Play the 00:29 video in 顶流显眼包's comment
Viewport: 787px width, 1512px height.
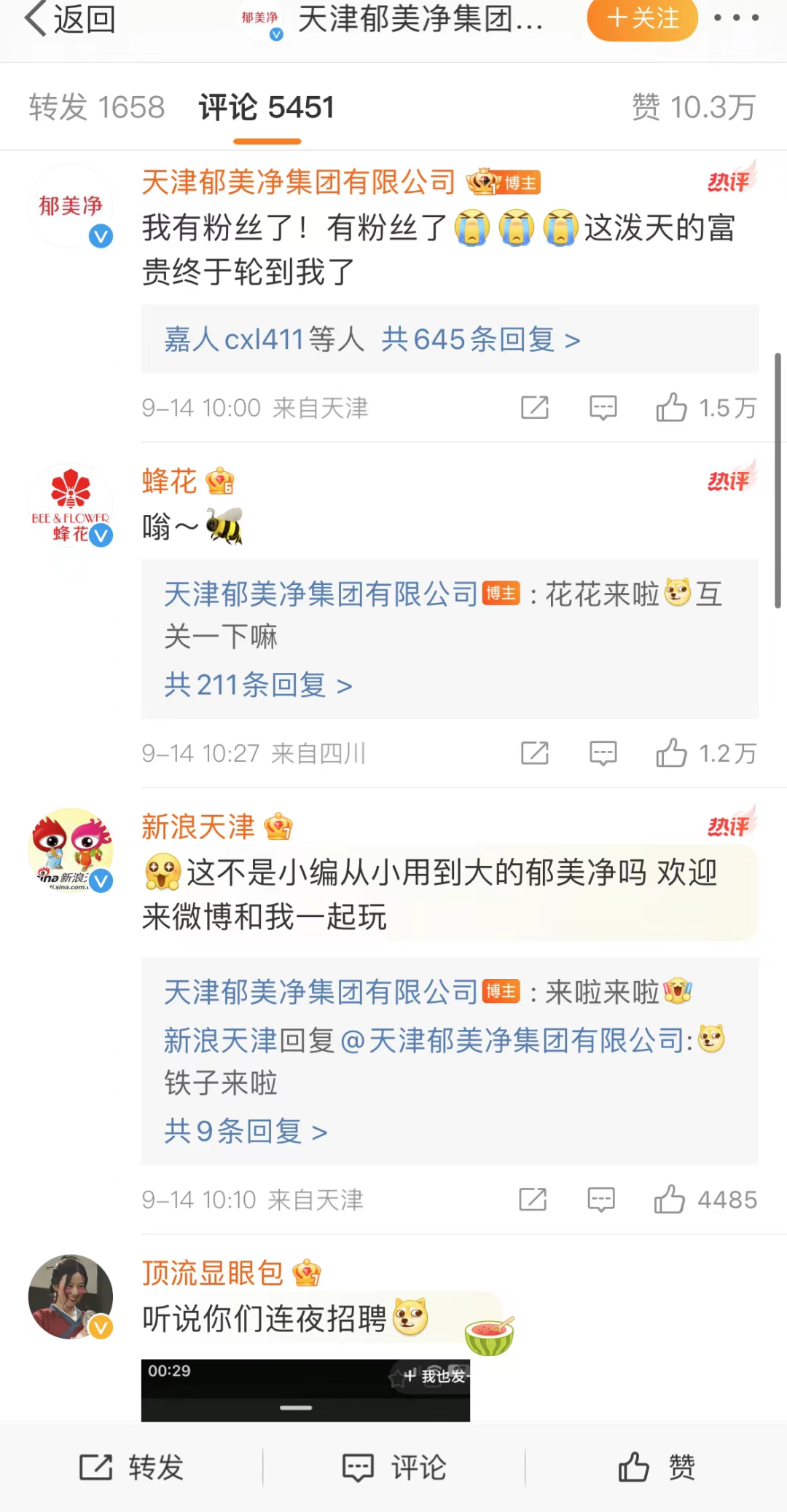click(x=305, y=1390)
